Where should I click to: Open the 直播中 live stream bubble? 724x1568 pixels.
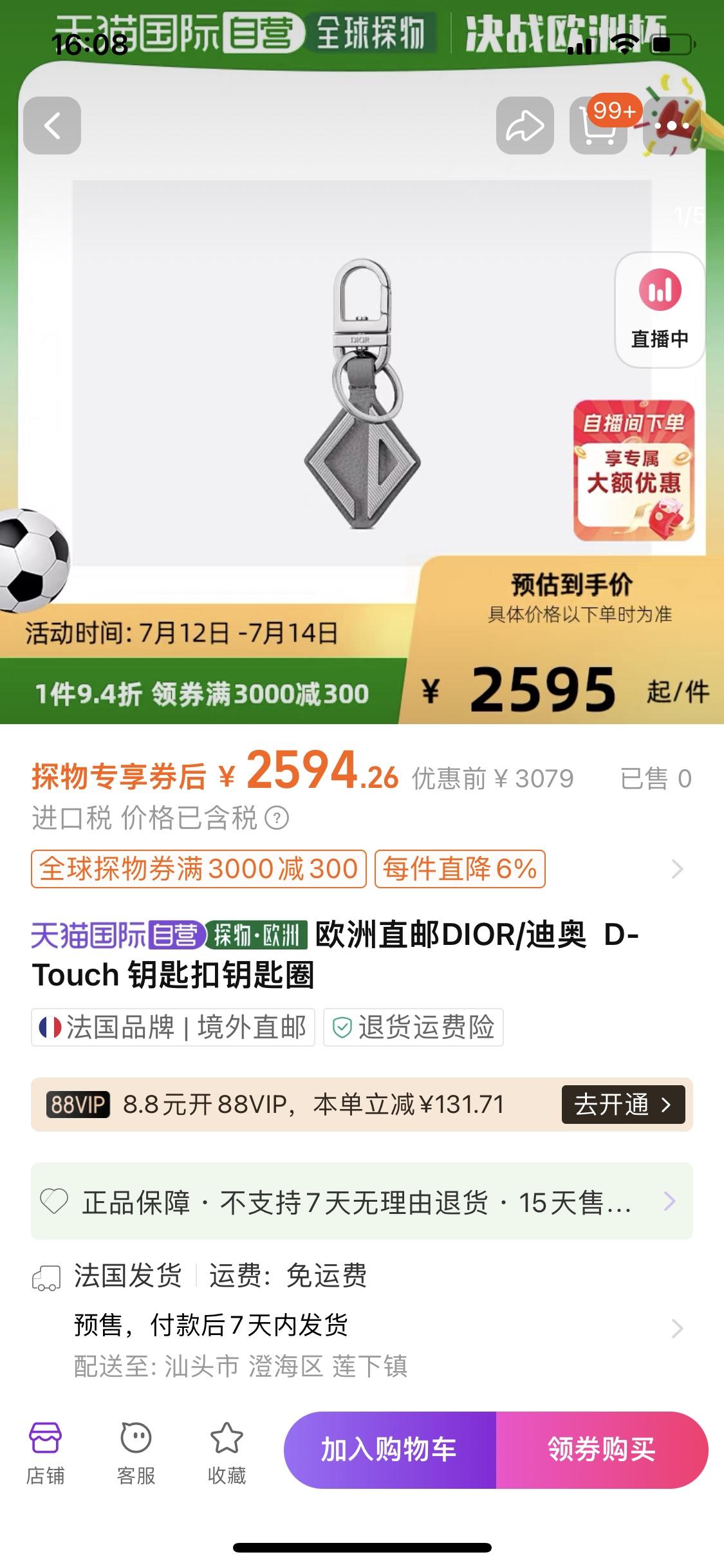pos(660,310)
